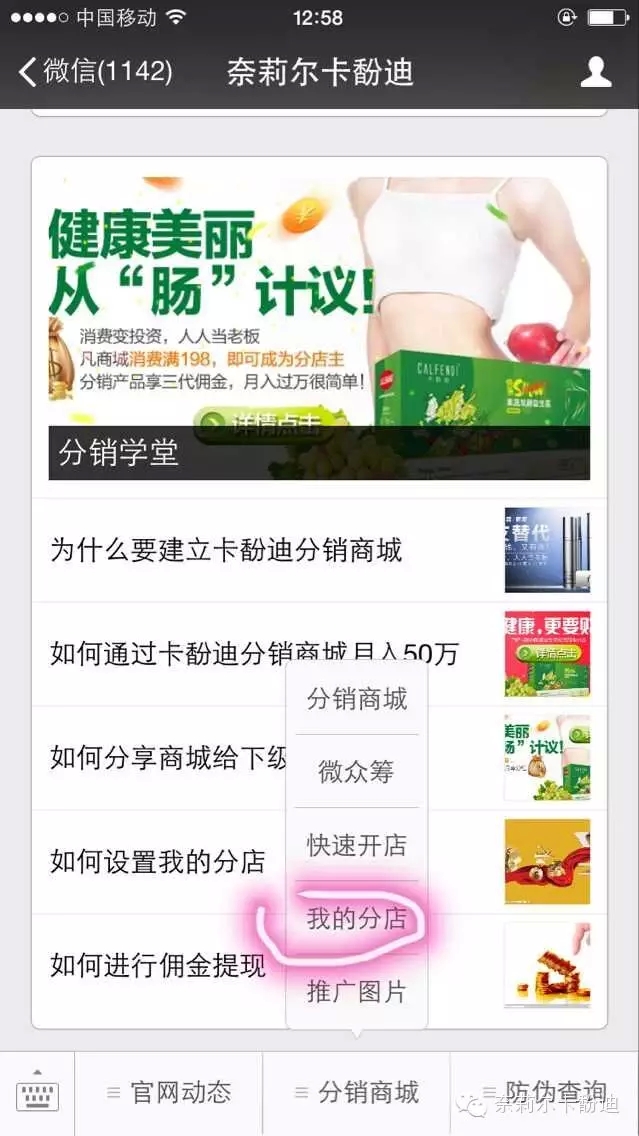View 如何进行佣金提现 article
This screenshot has height=1136, width=639.
(x=158, y=966)
